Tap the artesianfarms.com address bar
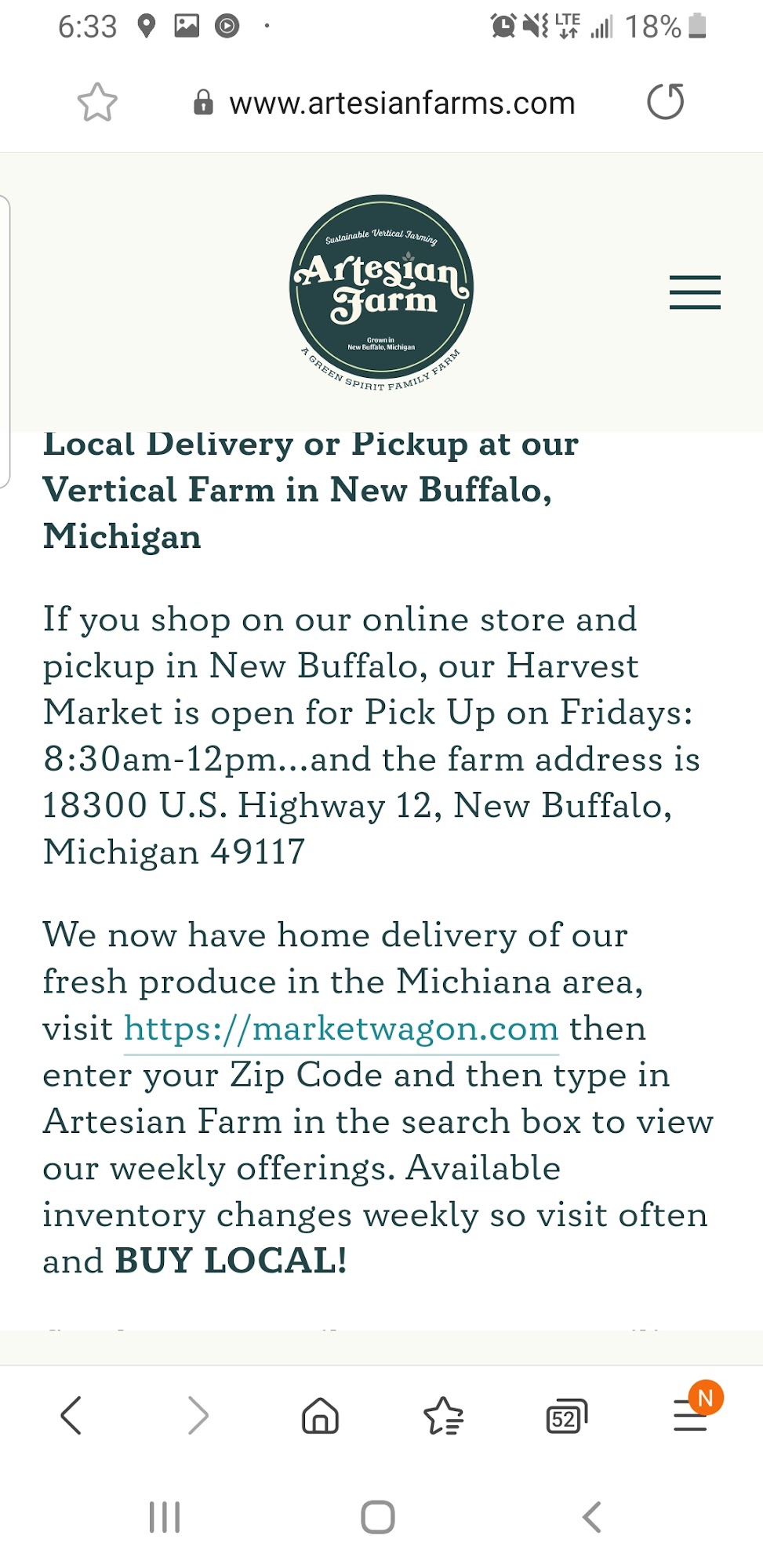 (401, 103)
